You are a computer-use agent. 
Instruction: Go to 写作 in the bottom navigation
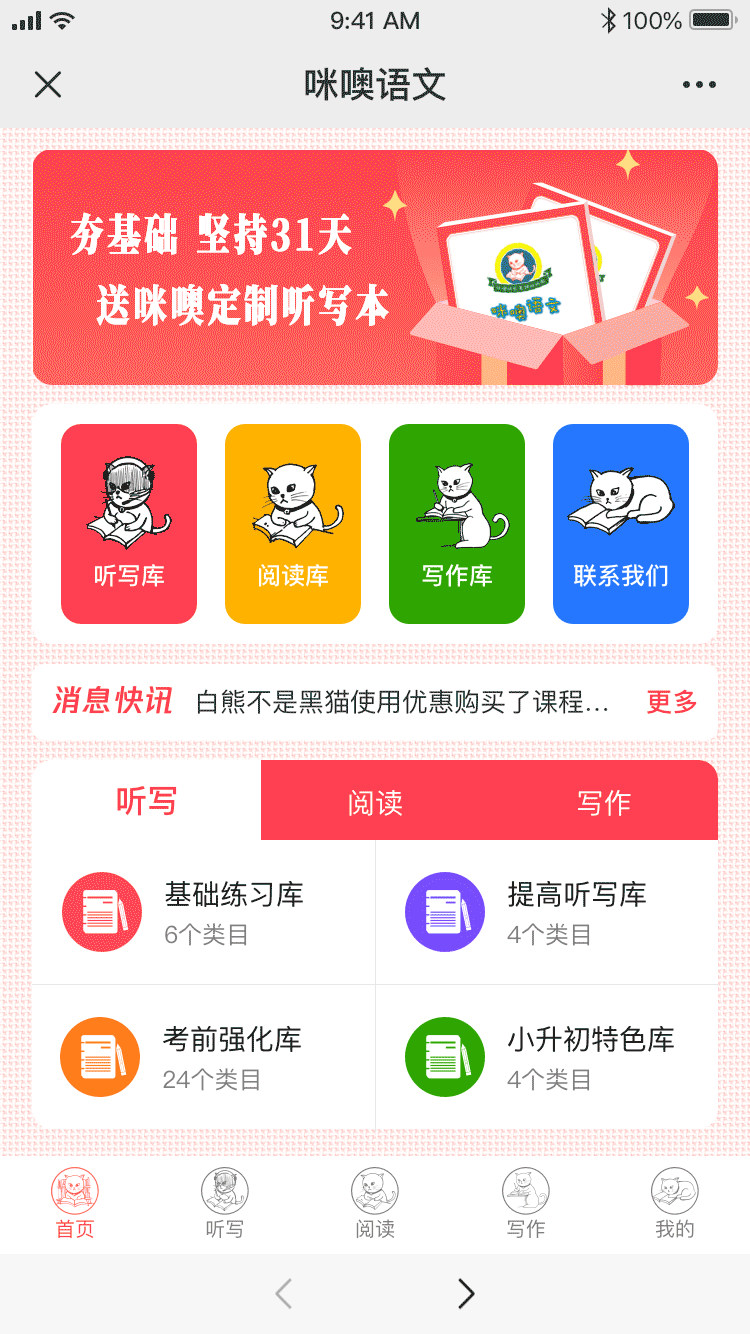(525, 1204)
